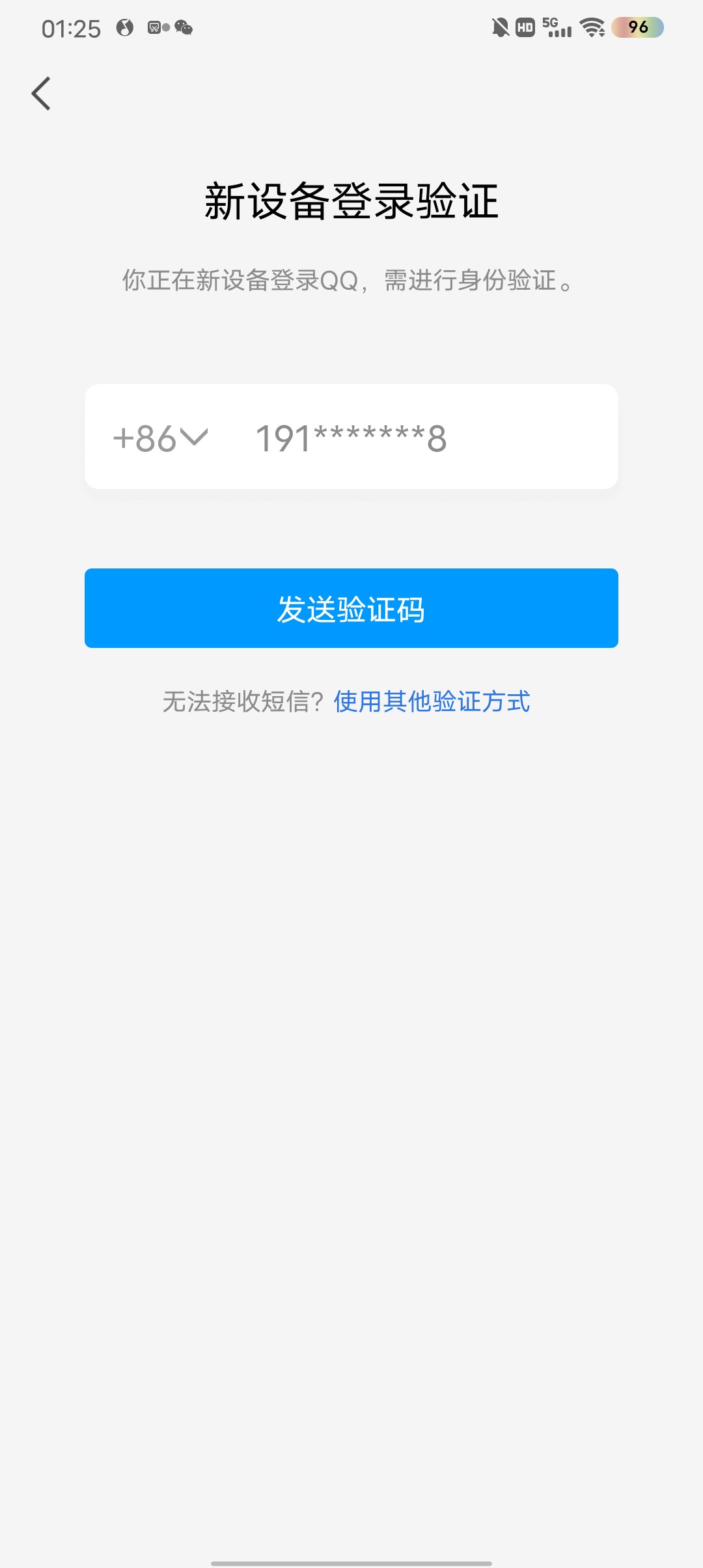703x1568 pixels.
Task: Go back using the top-left arrow
Action: 41,94
